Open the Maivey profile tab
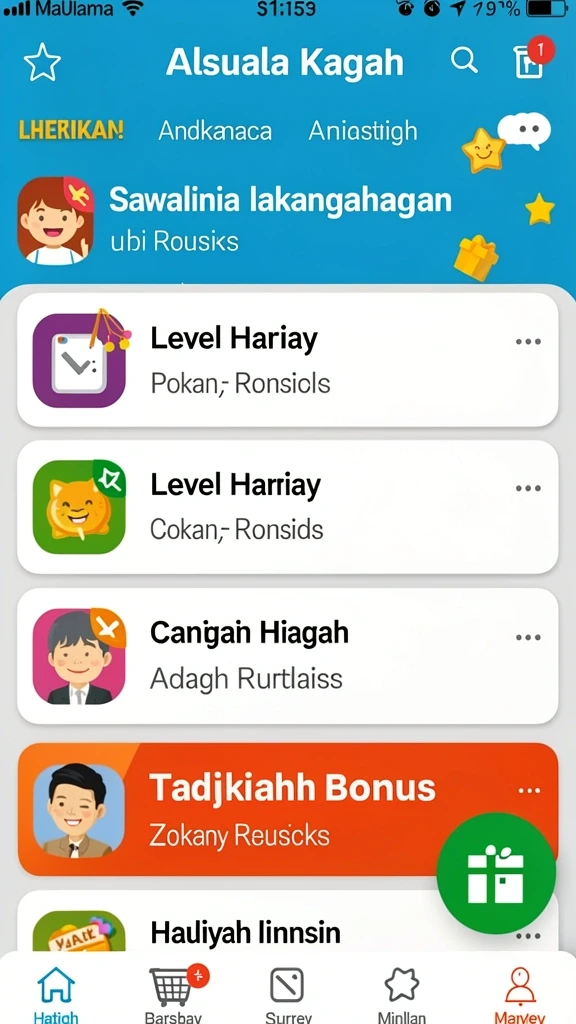Screen dimensions: 576x1024 pyautogui.click(x=520, y=994)
